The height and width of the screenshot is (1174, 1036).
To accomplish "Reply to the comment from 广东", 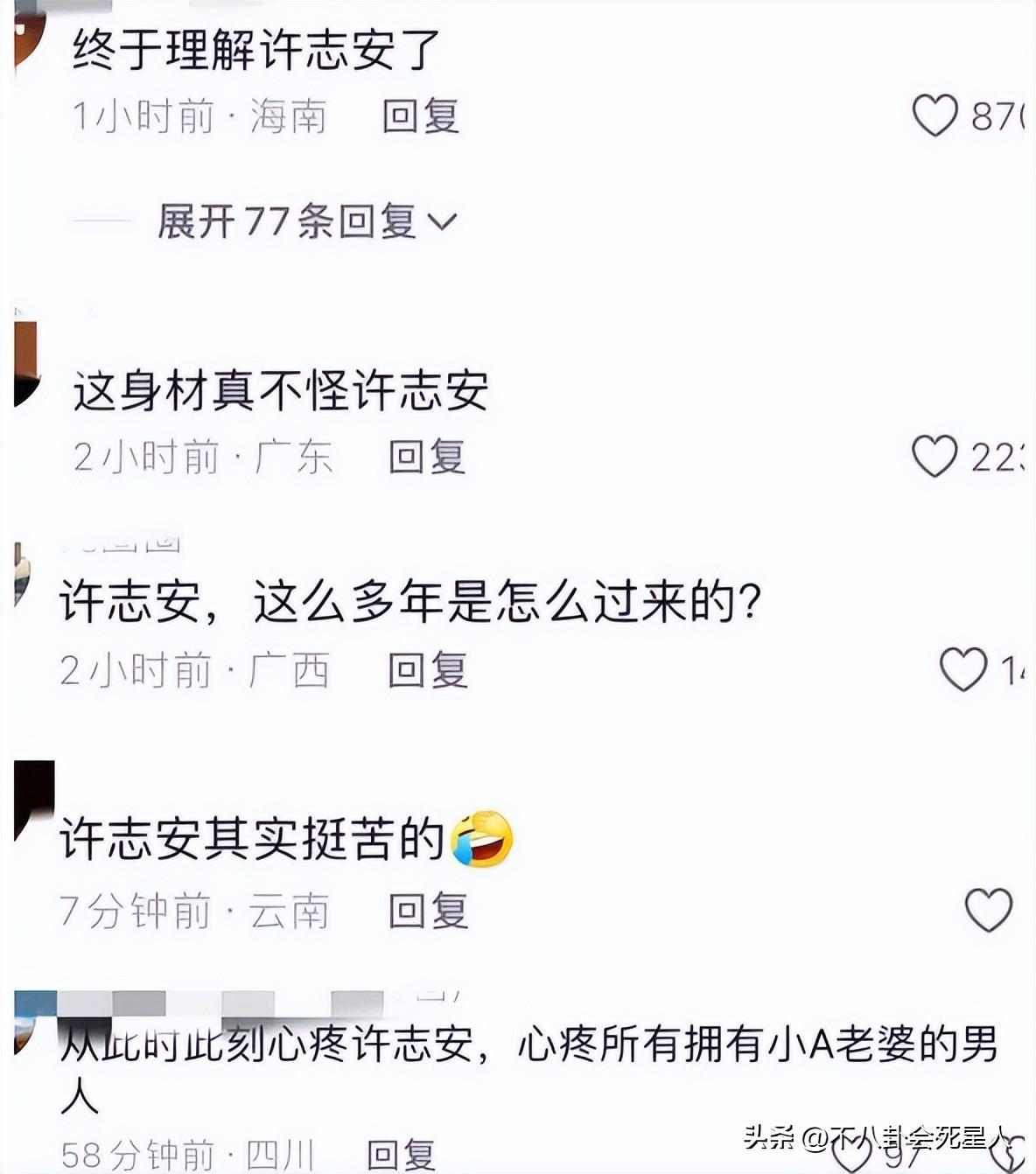I will coord(426,457).
